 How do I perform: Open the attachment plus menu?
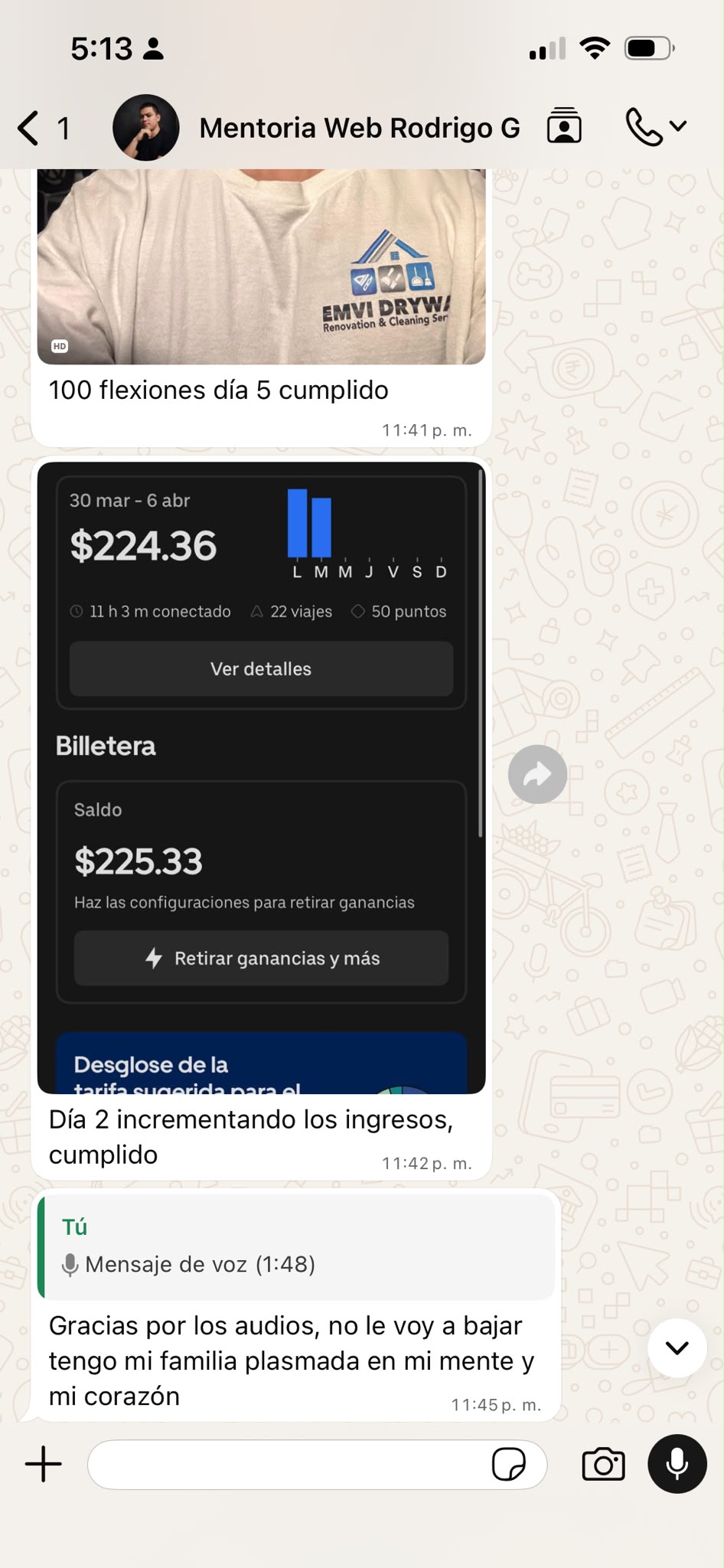click(x=44, y=1464)
